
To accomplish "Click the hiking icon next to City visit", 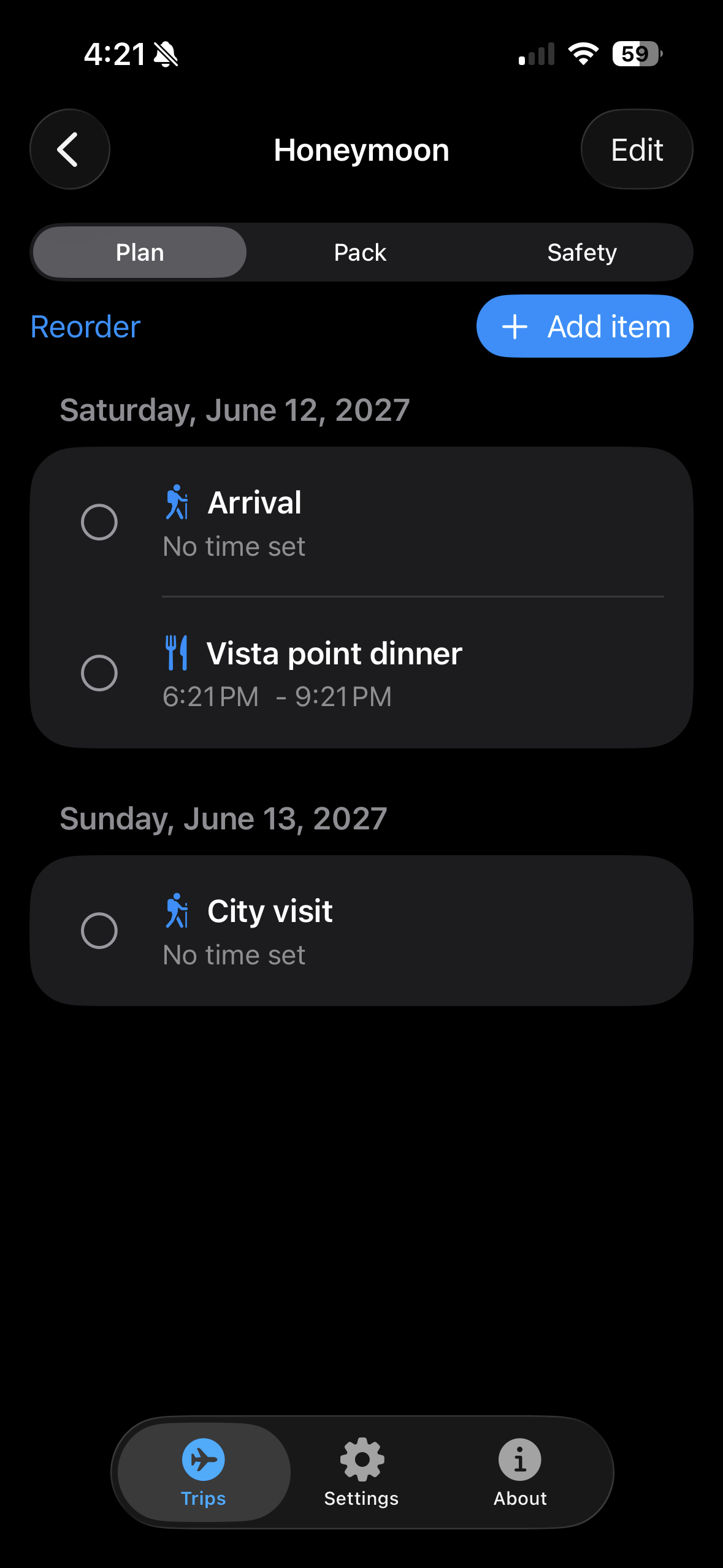I will [x=177, y=911].
